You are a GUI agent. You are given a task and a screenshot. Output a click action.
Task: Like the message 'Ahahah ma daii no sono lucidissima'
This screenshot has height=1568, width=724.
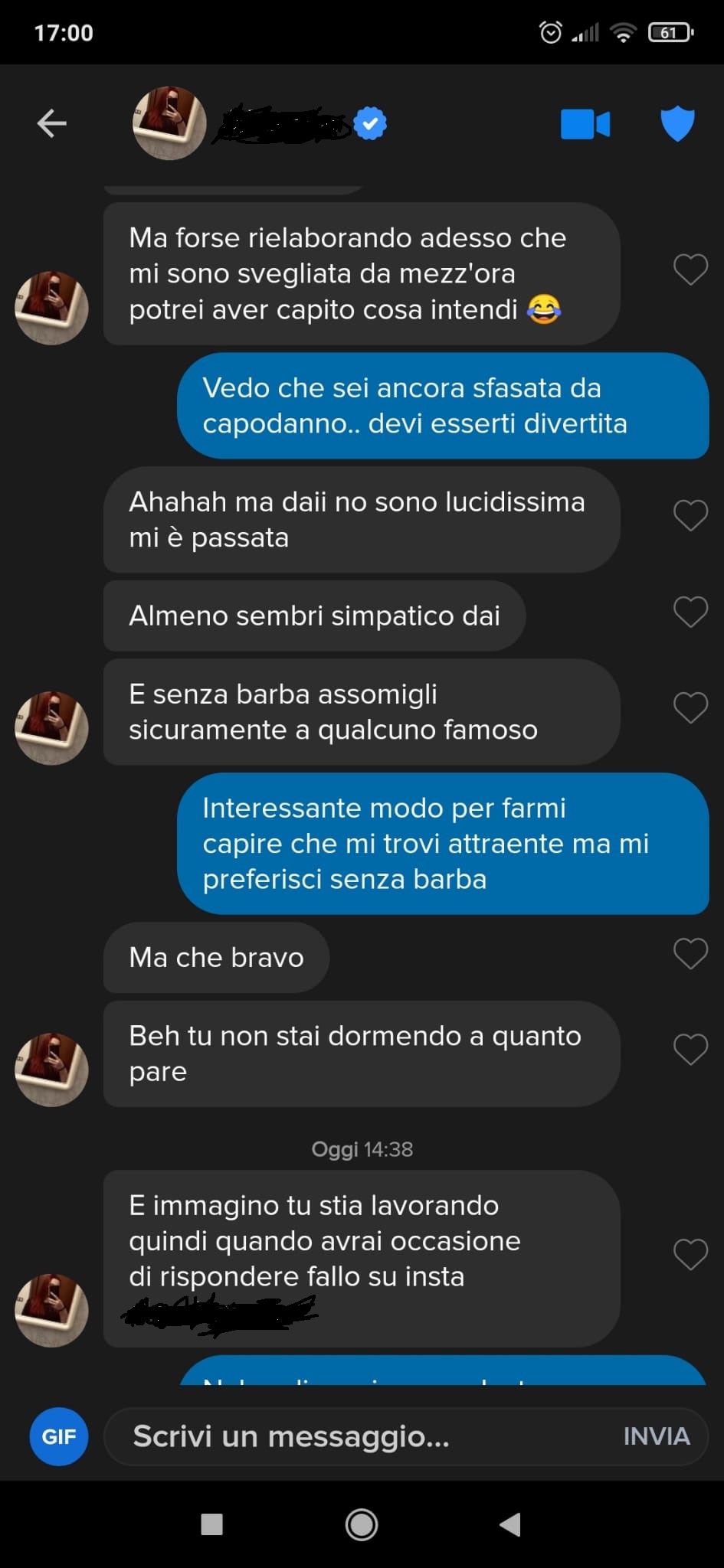[x=690, y=515]
